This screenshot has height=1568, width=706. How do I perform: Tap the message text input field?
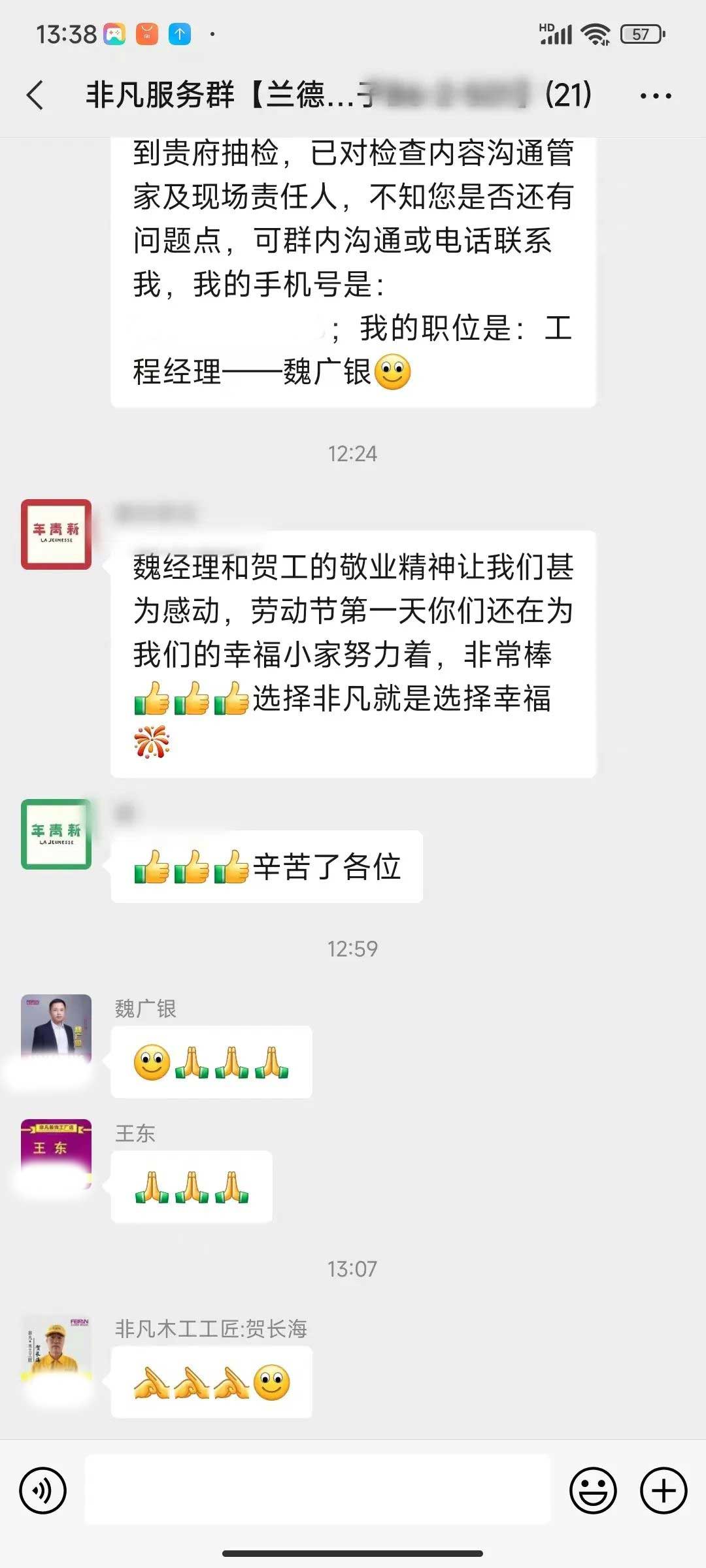(318, 1491)
